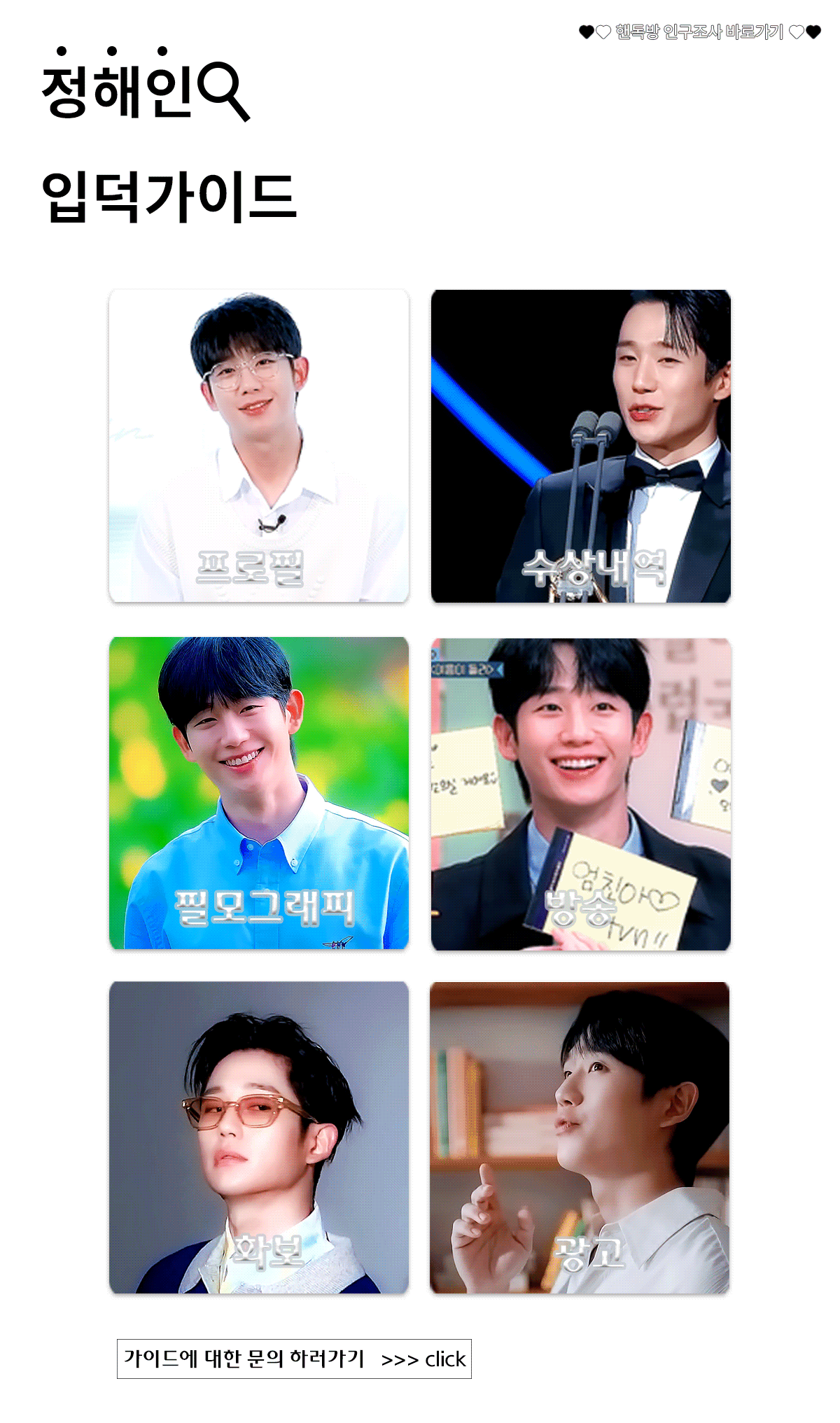Tap 가이드에 대한 문의 하러가기 click button
Screen dimensions: 840x1423
pyautogui.click(x=294, y=1359)
